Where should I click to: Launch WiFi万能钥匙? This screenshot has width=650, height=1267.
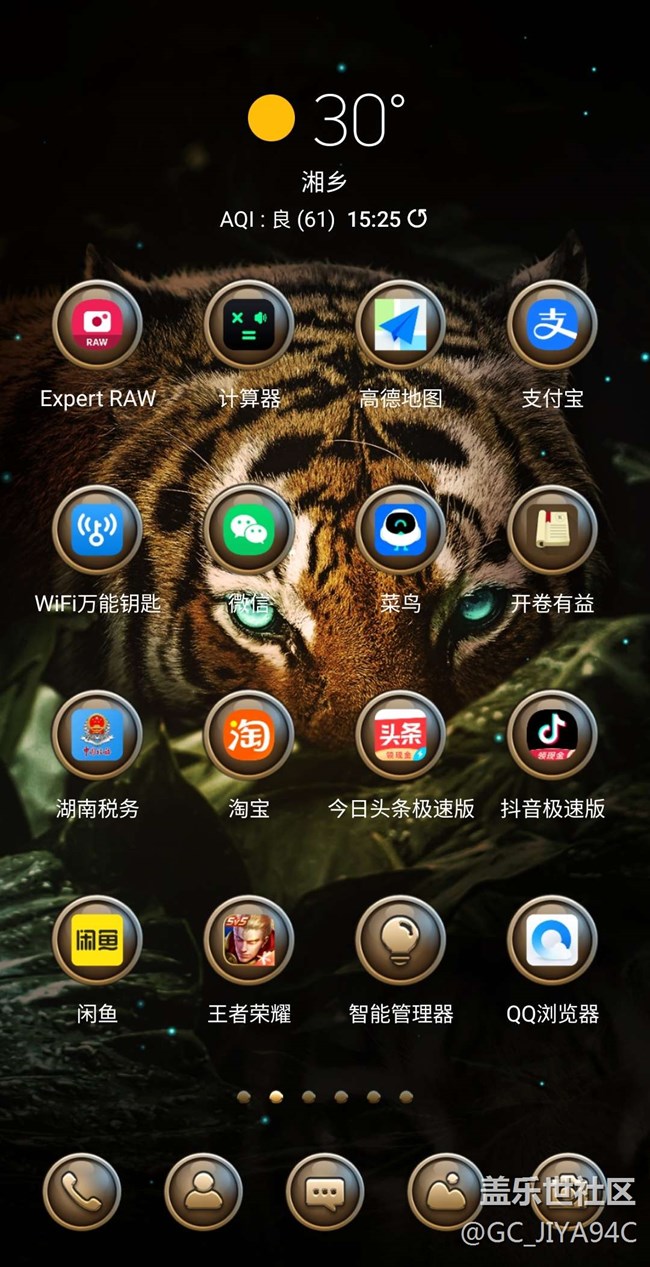click(x=97, y=530)
